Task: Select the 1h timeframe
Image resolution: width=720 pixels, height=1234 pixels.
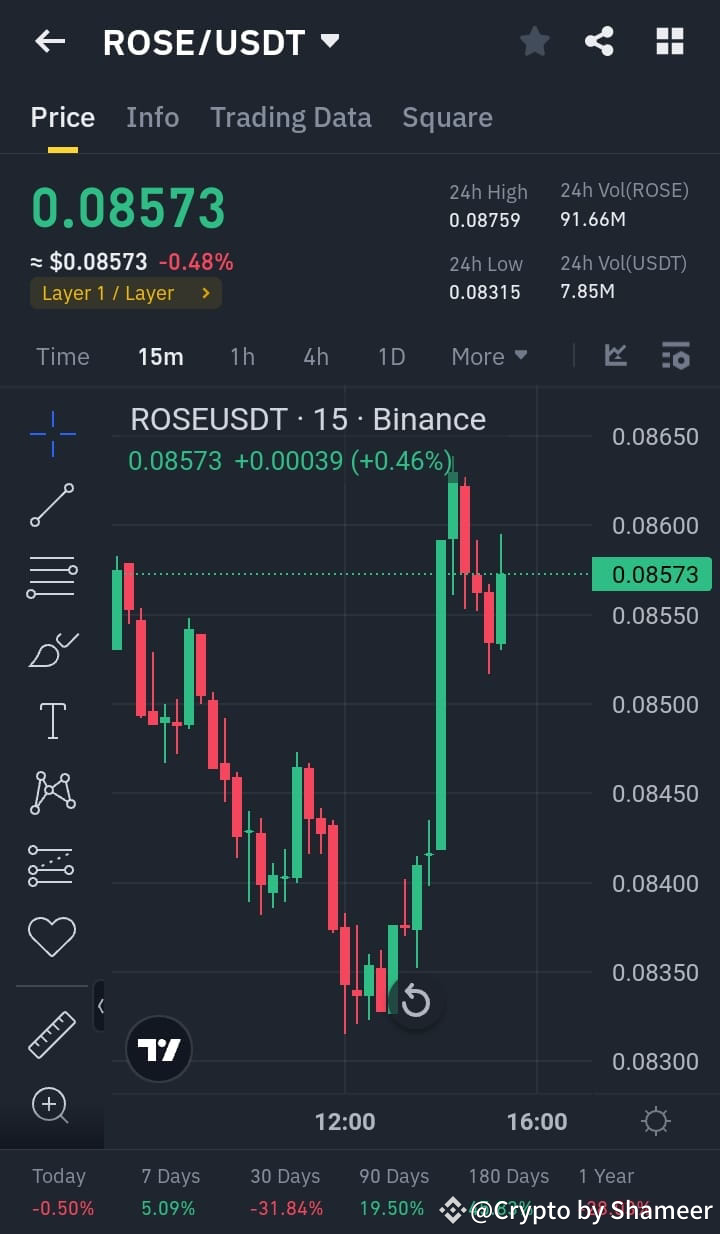Action: (x=241, y=356)
